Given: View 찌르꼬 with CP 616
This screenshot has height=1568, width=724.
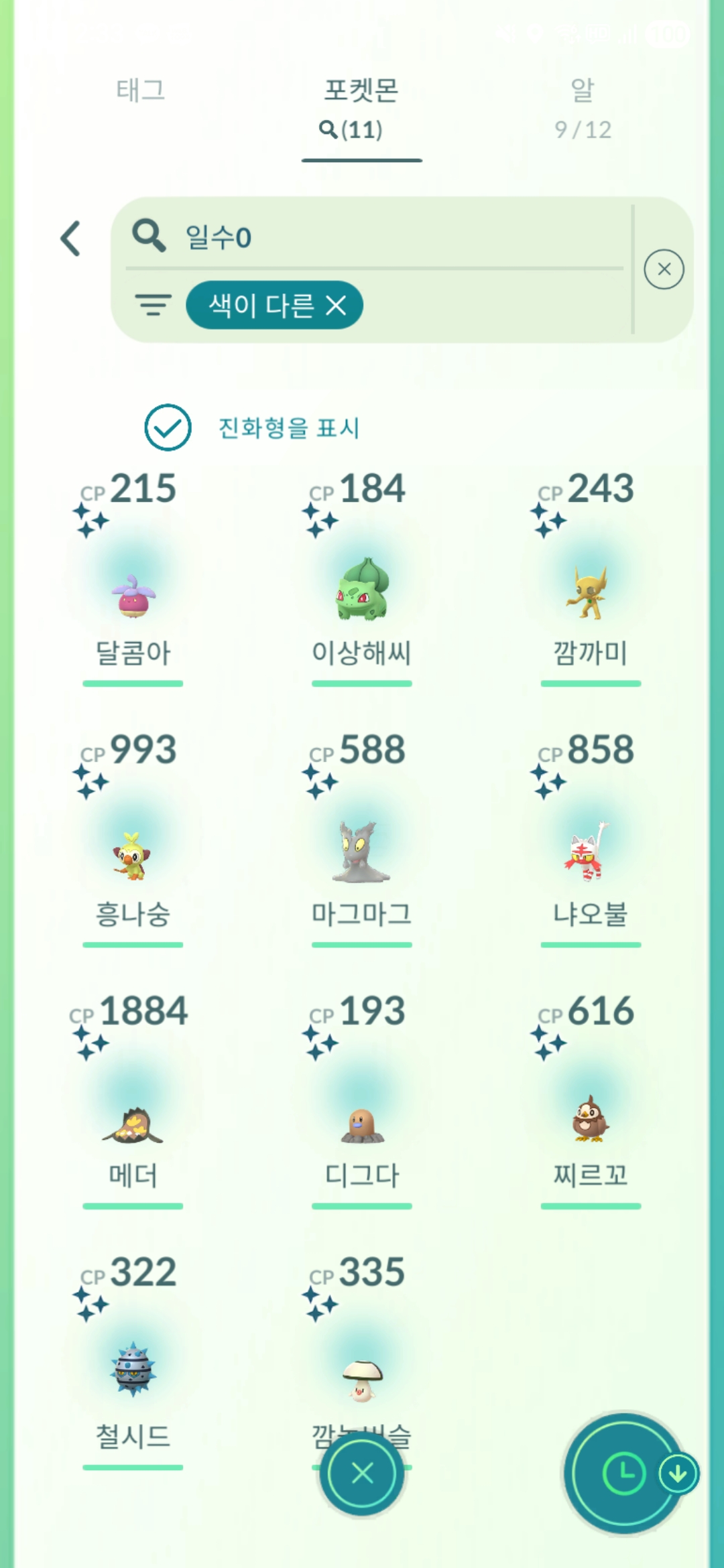Looking at the screenshot, I should pyautogui.click(x=590, y=1118).
